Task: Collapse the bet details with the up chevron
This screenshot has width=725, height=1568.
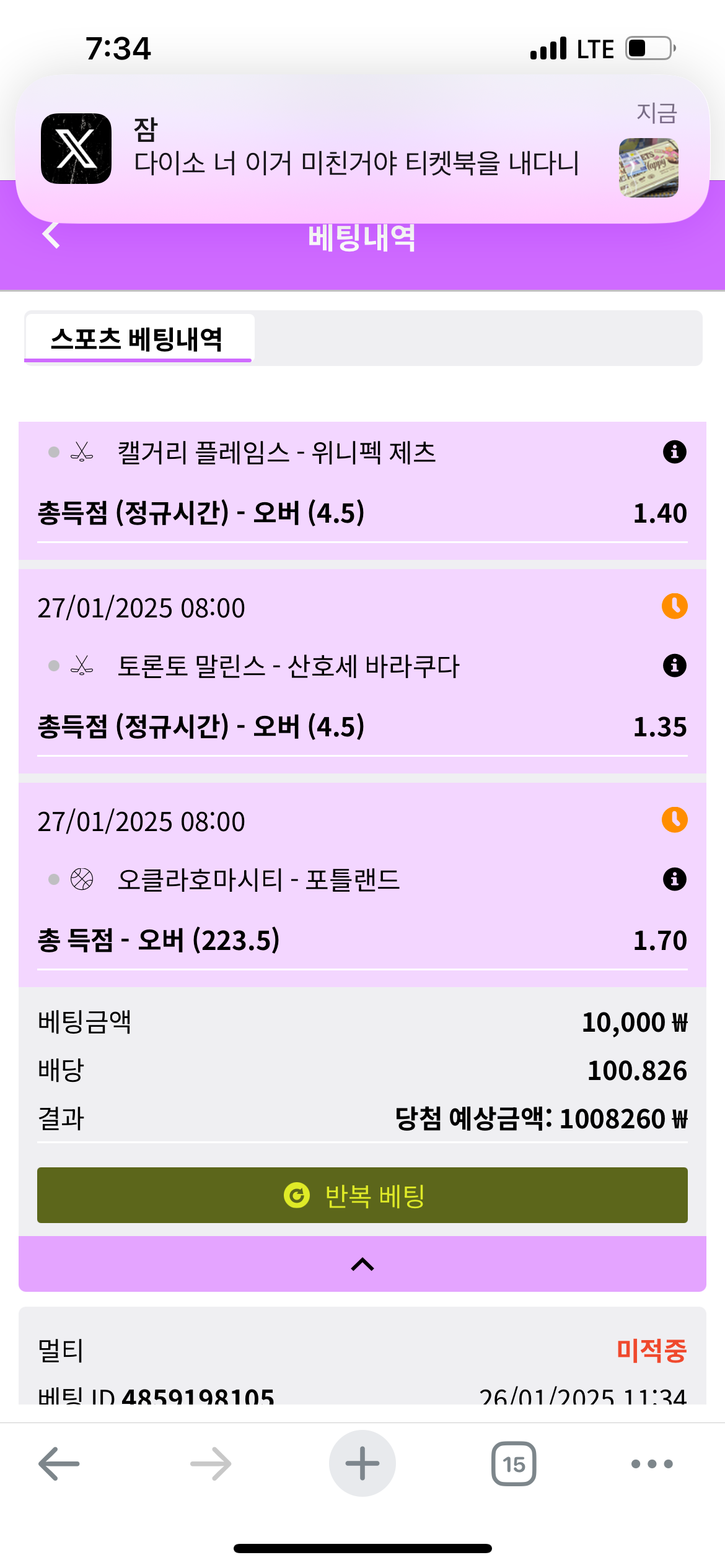Action: click(x=362, y=1265)
